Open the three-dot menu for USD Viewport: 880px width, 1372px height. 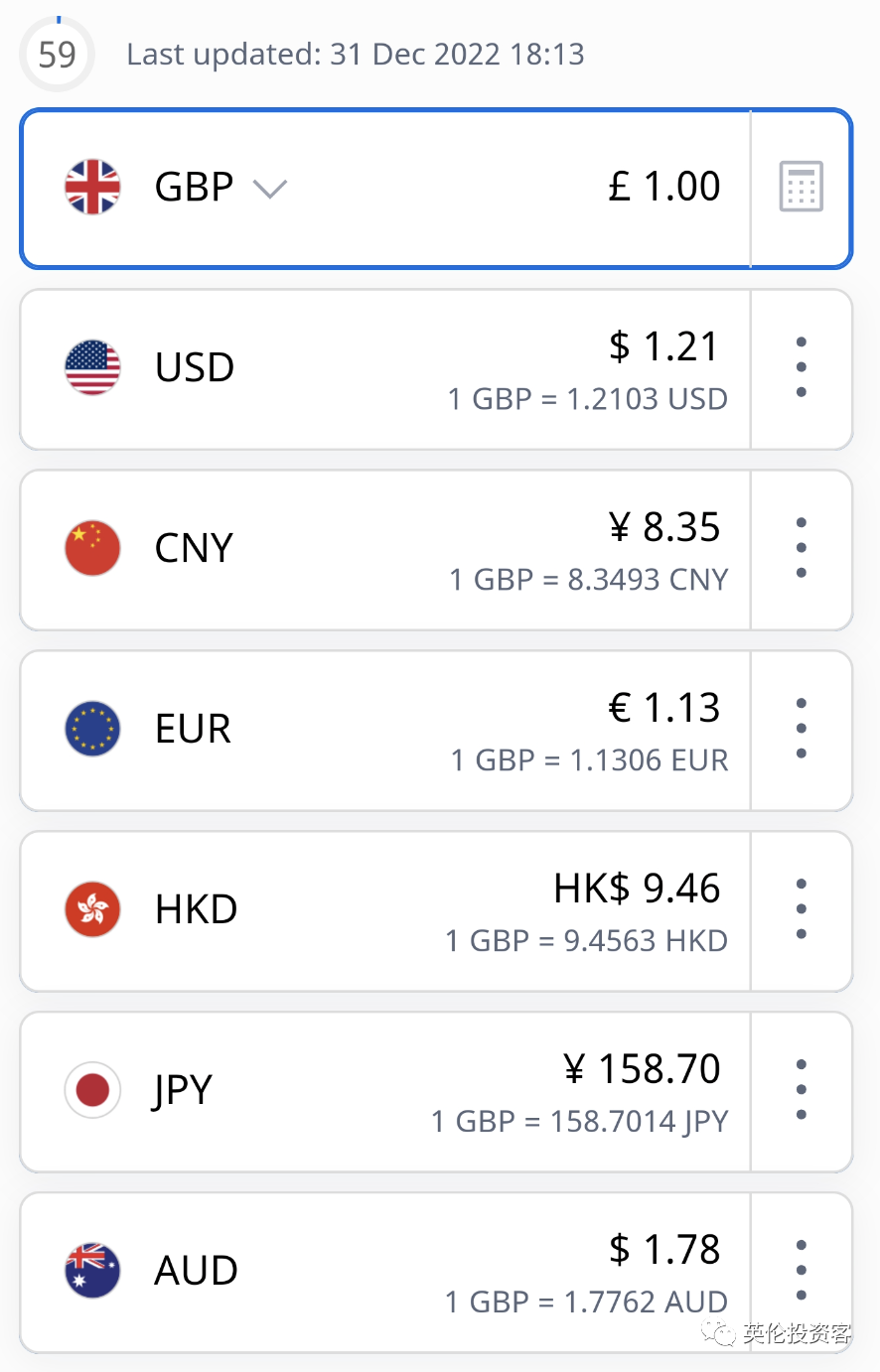(x=801, y=367)
